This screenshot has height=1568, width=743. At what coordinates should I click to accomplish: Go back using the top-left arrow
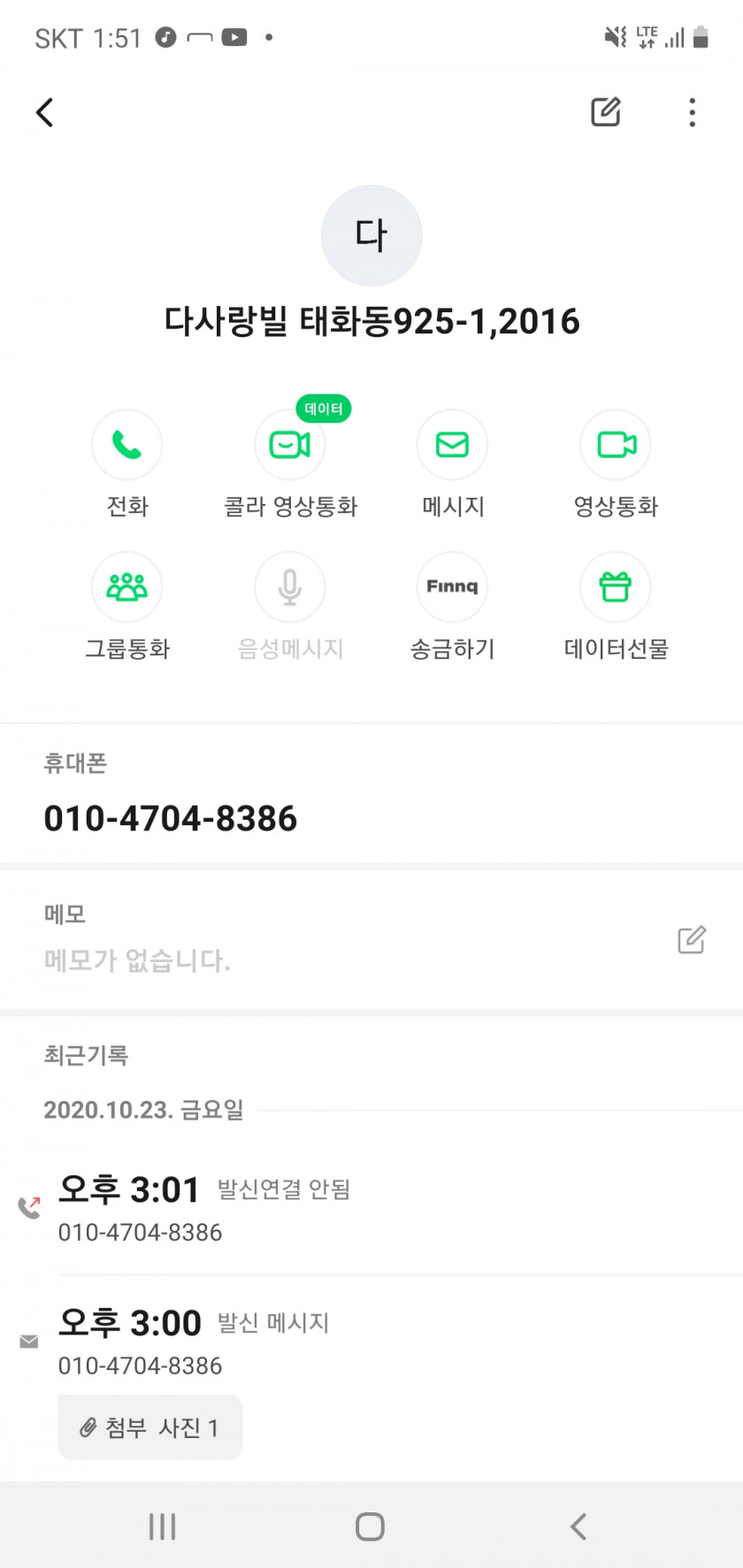coord(45,112)
